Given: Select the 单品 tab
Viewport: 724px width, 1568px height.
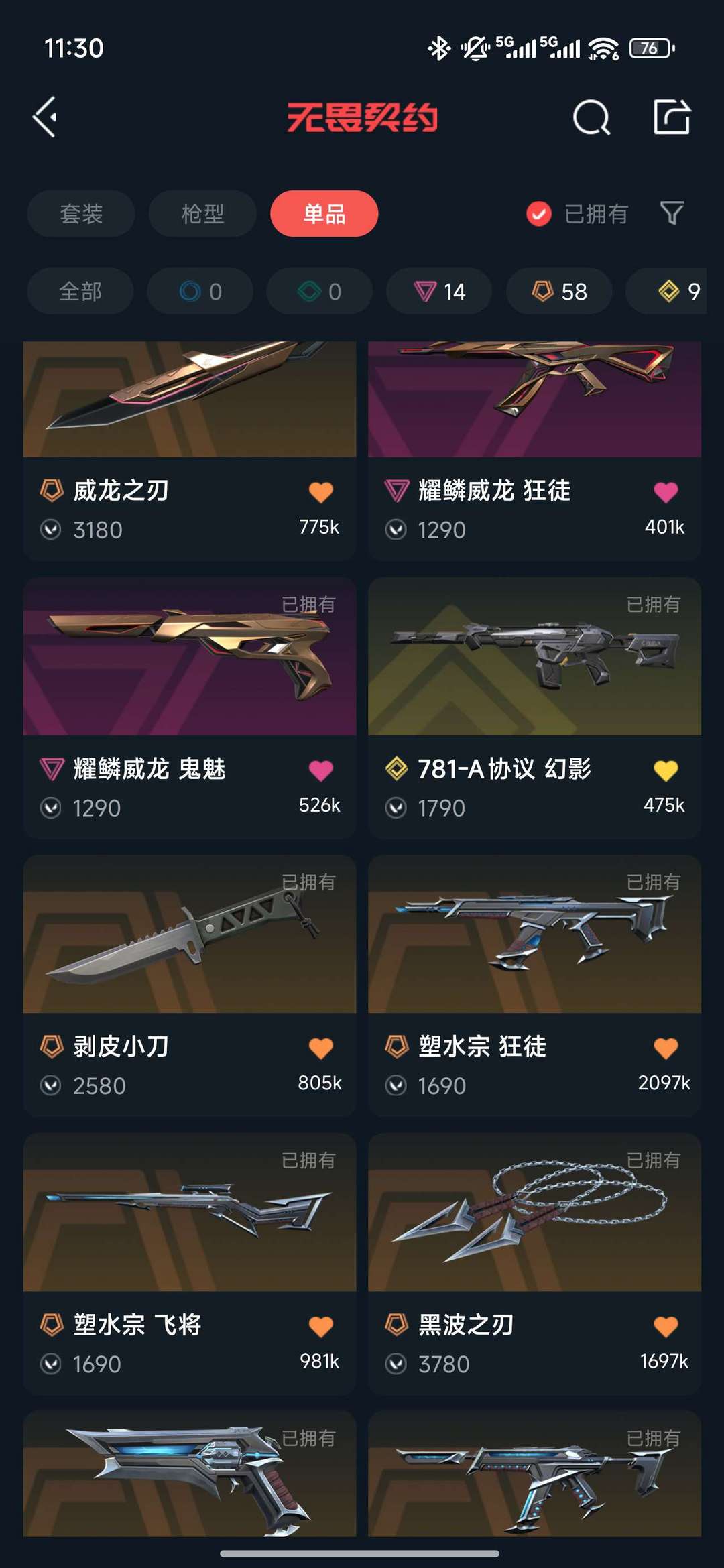Looking at the screenshot, I should pyautogui.click(x=324, y=213).
